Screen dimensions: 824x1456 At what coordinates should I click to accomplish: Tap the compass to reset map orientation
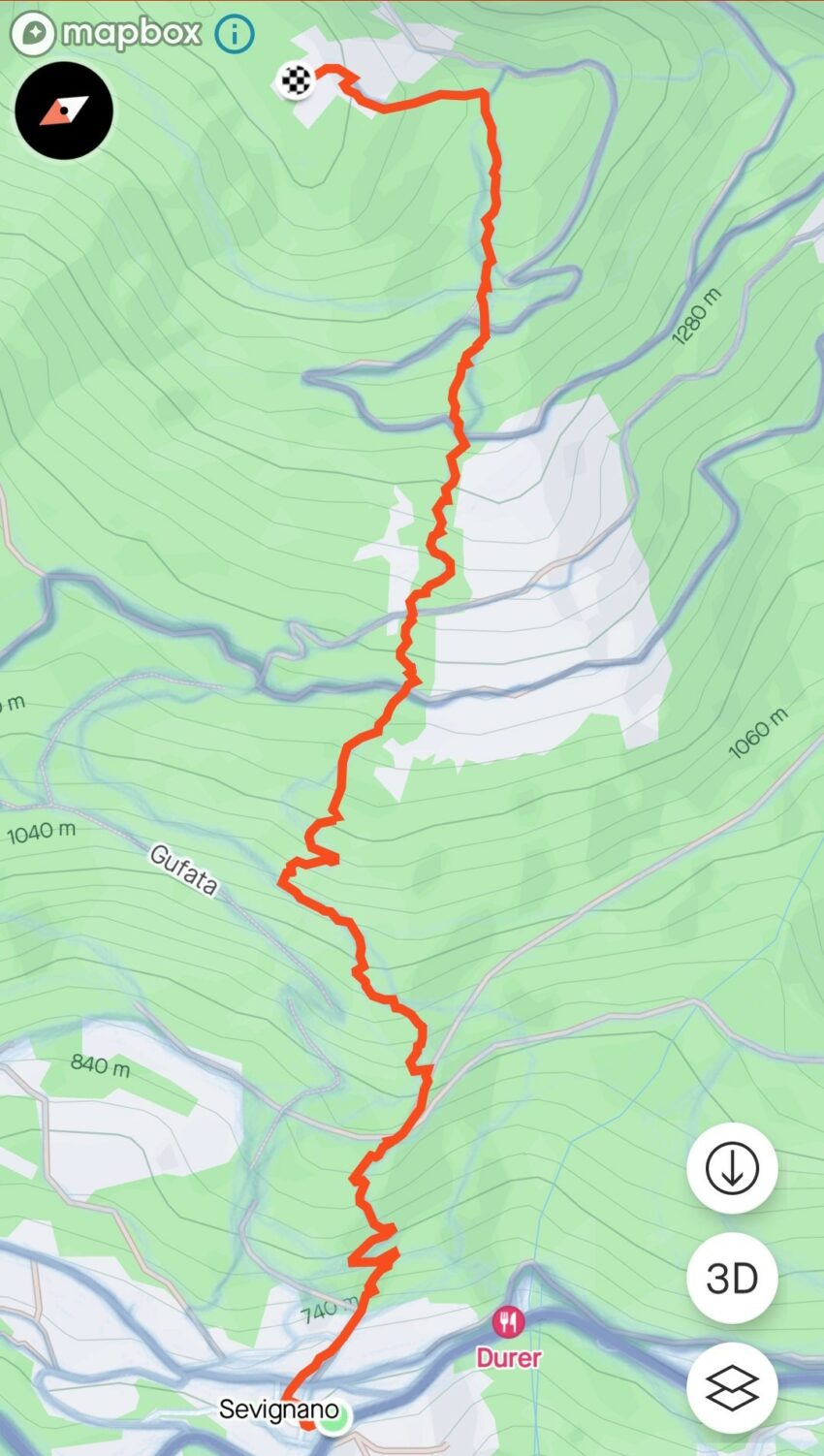(x=64, y=111)
